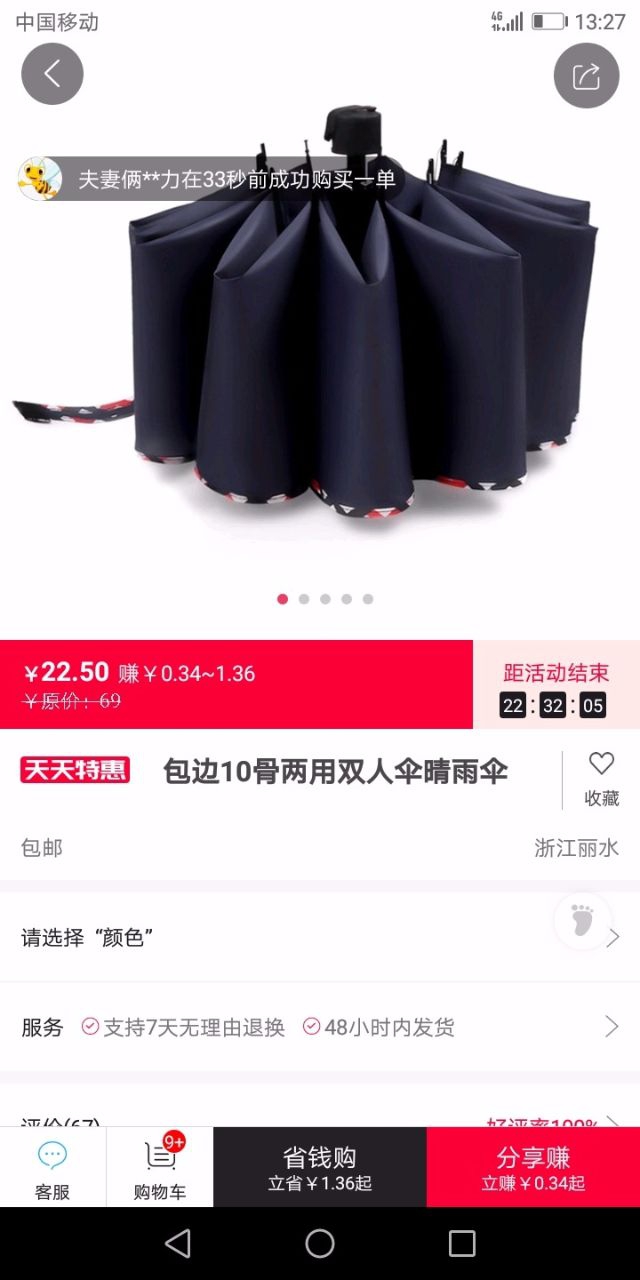This screenshot has width=640, height=1280.
Task: Tap the system home button
Action: (x=320, y=1243)
